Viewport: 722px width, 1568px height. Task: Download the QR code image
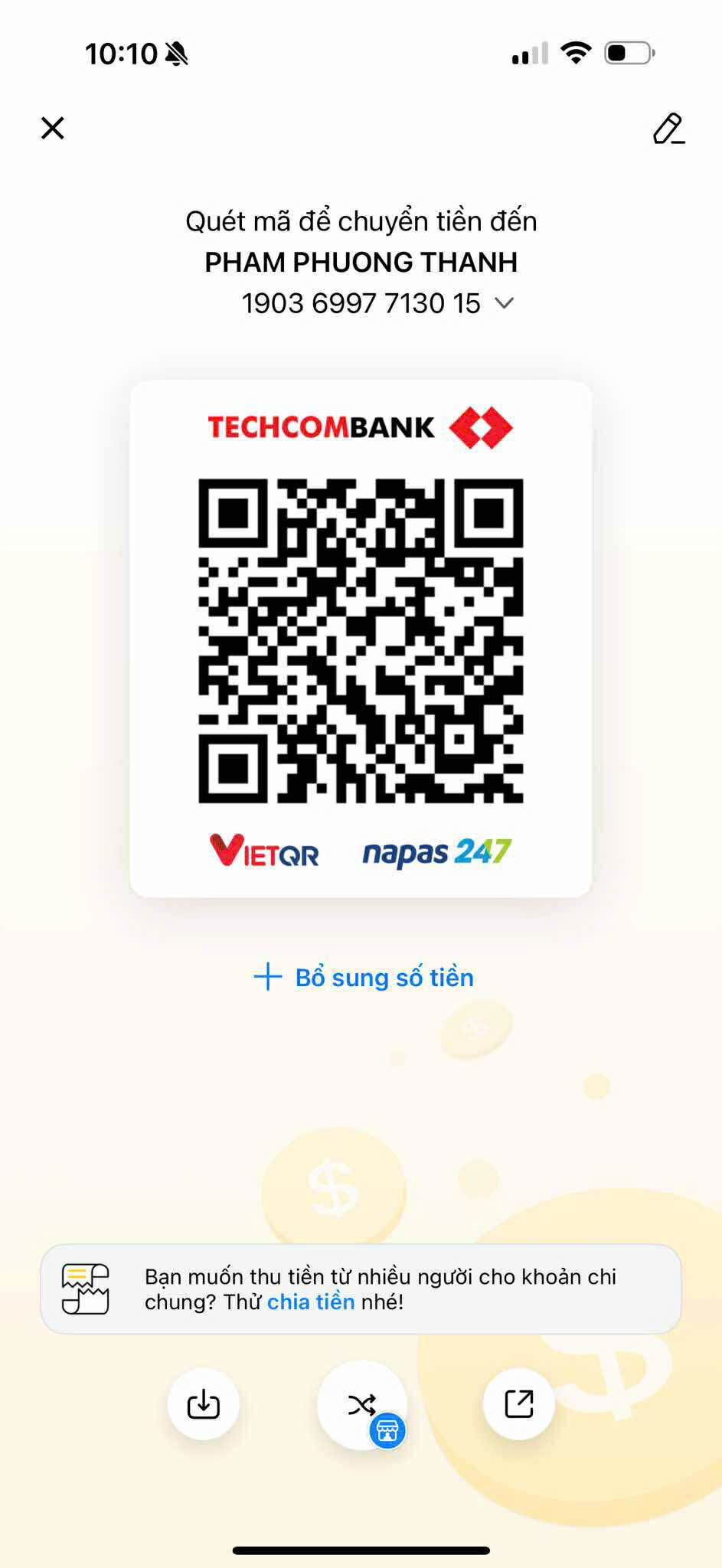click(x=204, y=1404)
